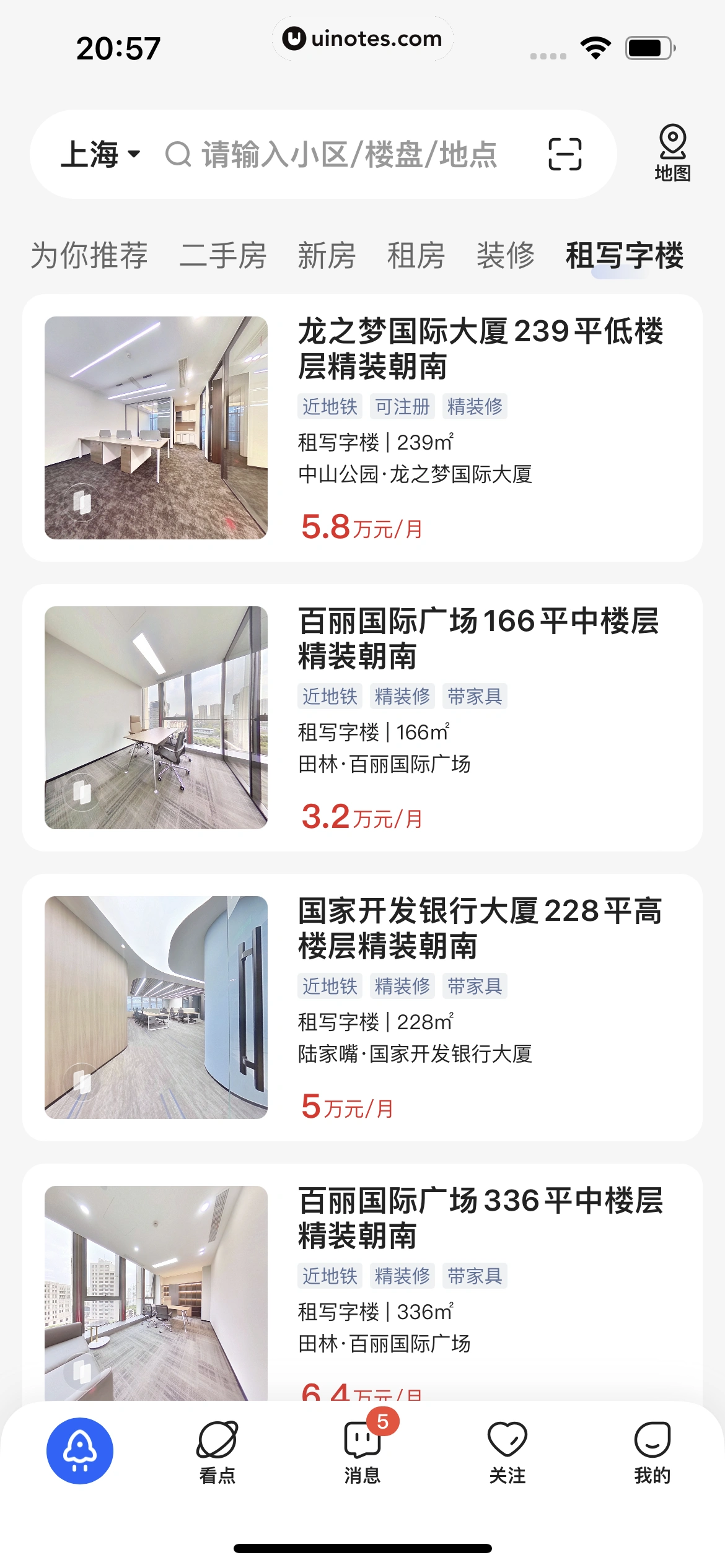This screenshot has width=725, height=1568.
Task: Open the scan icon in search bar
Action: click(565, 154)
